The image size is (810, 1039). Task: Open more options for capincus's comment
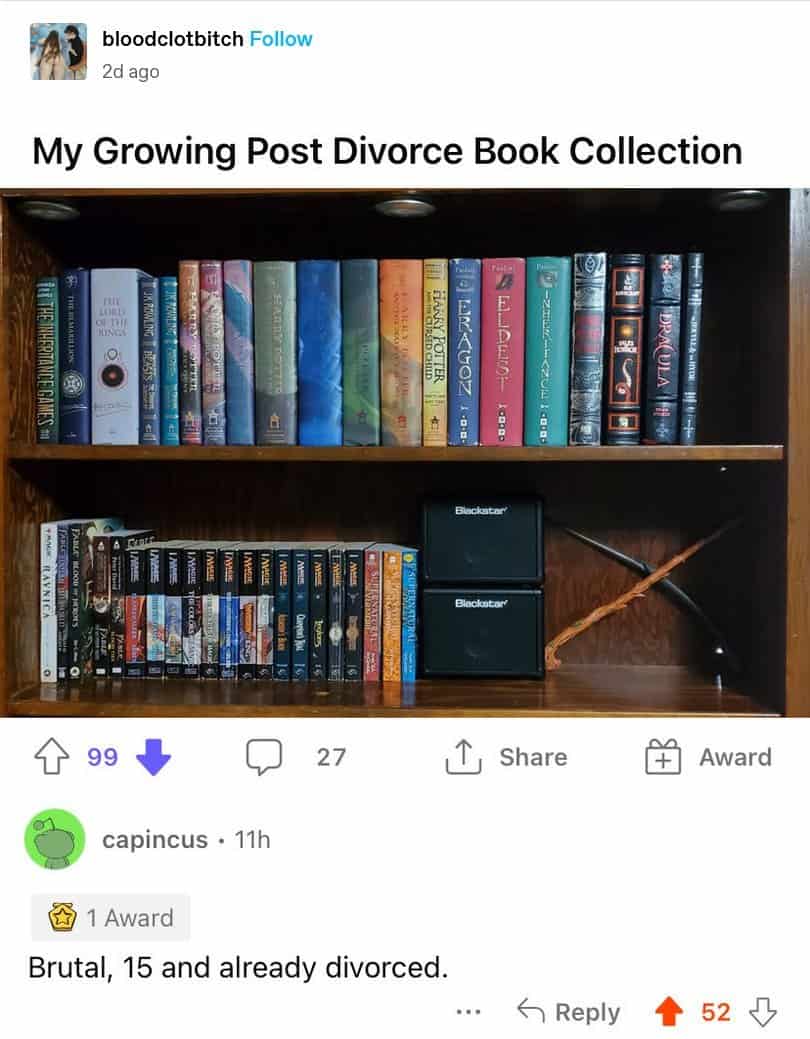467,1012
